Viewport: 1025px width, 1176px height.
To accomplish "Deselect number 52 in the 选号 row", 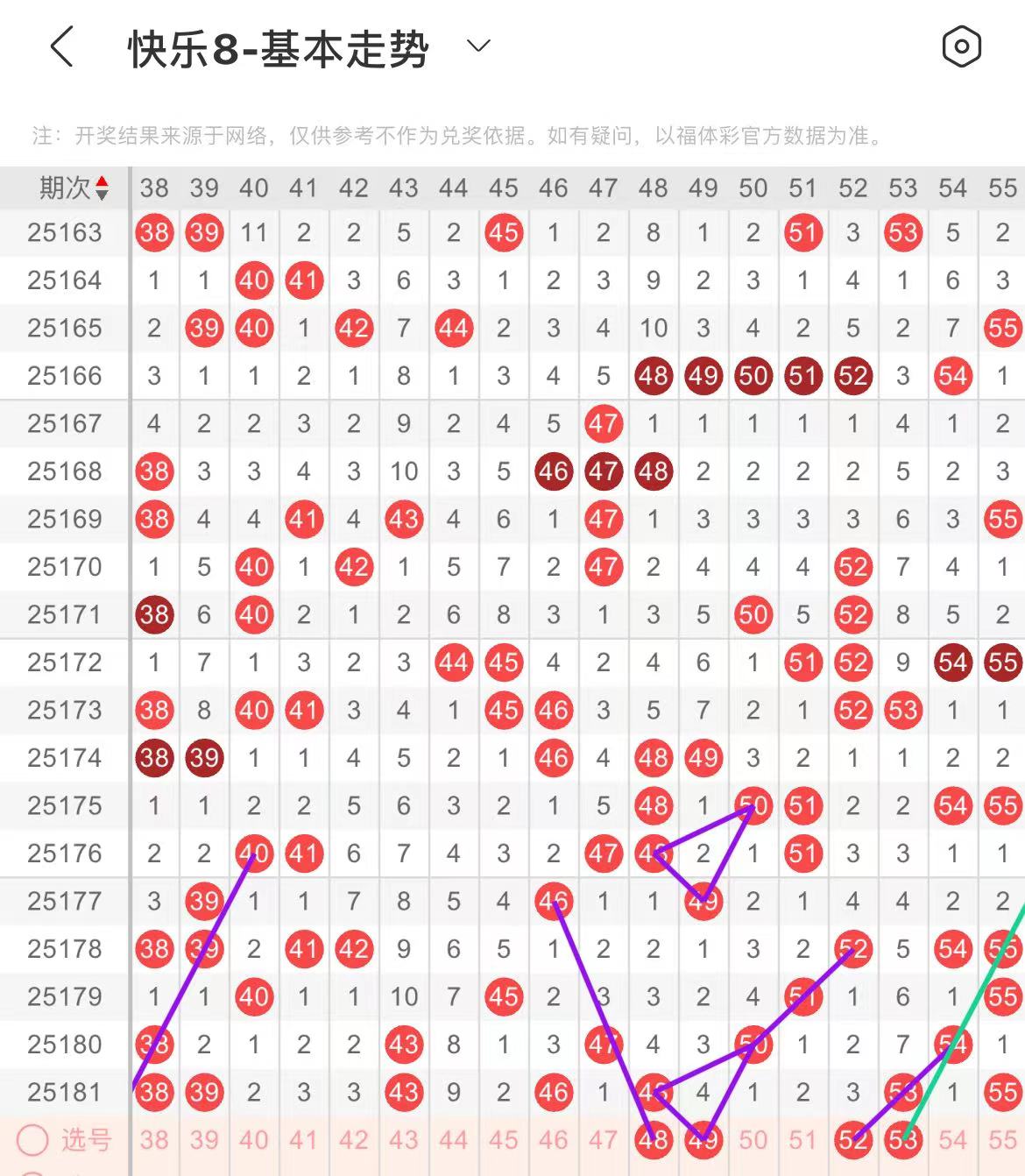I will coord(853,1140).
